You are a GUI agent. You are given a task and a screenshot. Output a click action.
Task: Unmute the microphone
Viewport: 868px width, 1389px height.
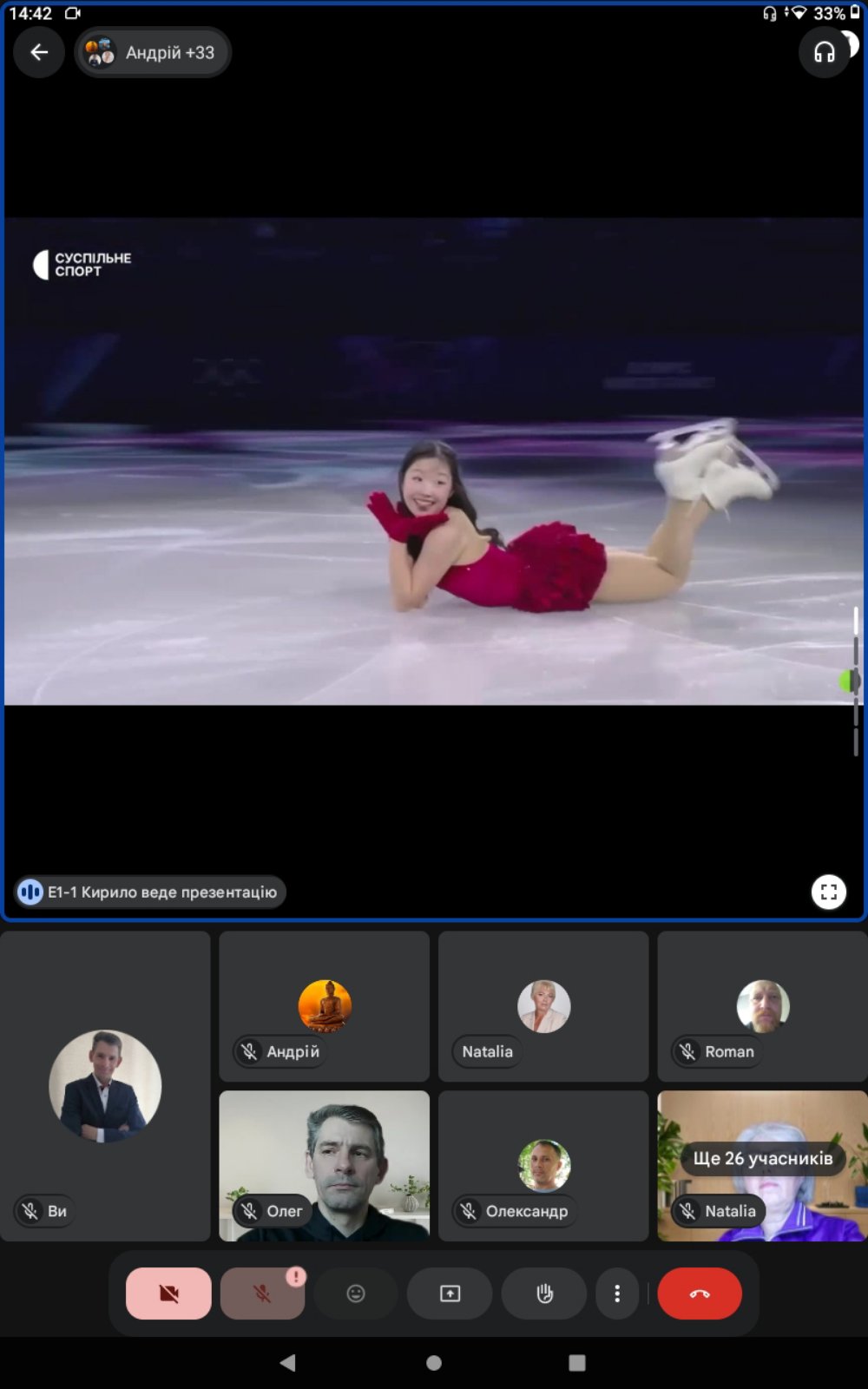click(262, 1294)
